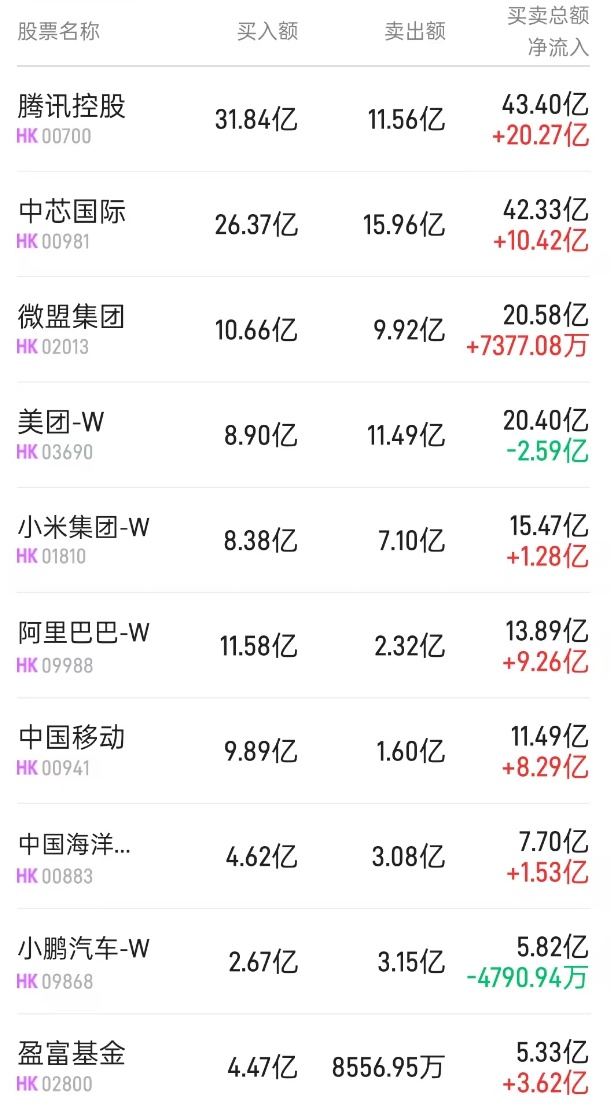Select 小鹏汽车-W from the list
Screen dimensions: 610x1111
pos(84,948)
